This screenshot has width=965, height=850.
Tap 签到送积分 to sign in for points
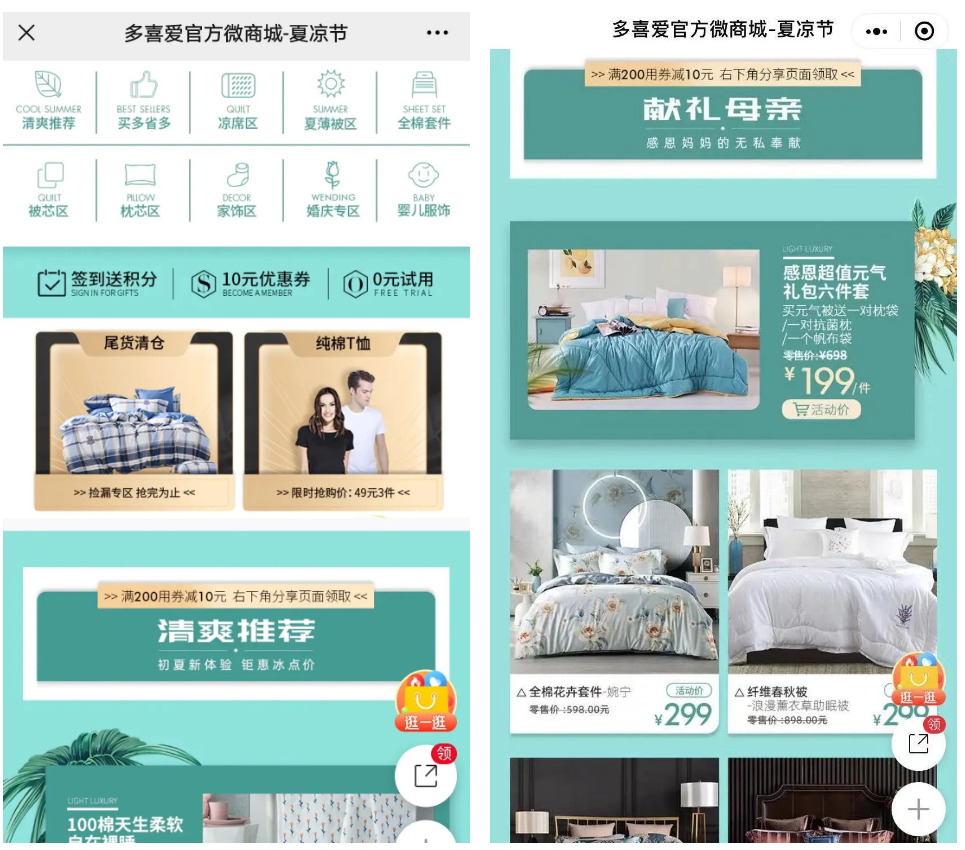(x=97, y=283)
